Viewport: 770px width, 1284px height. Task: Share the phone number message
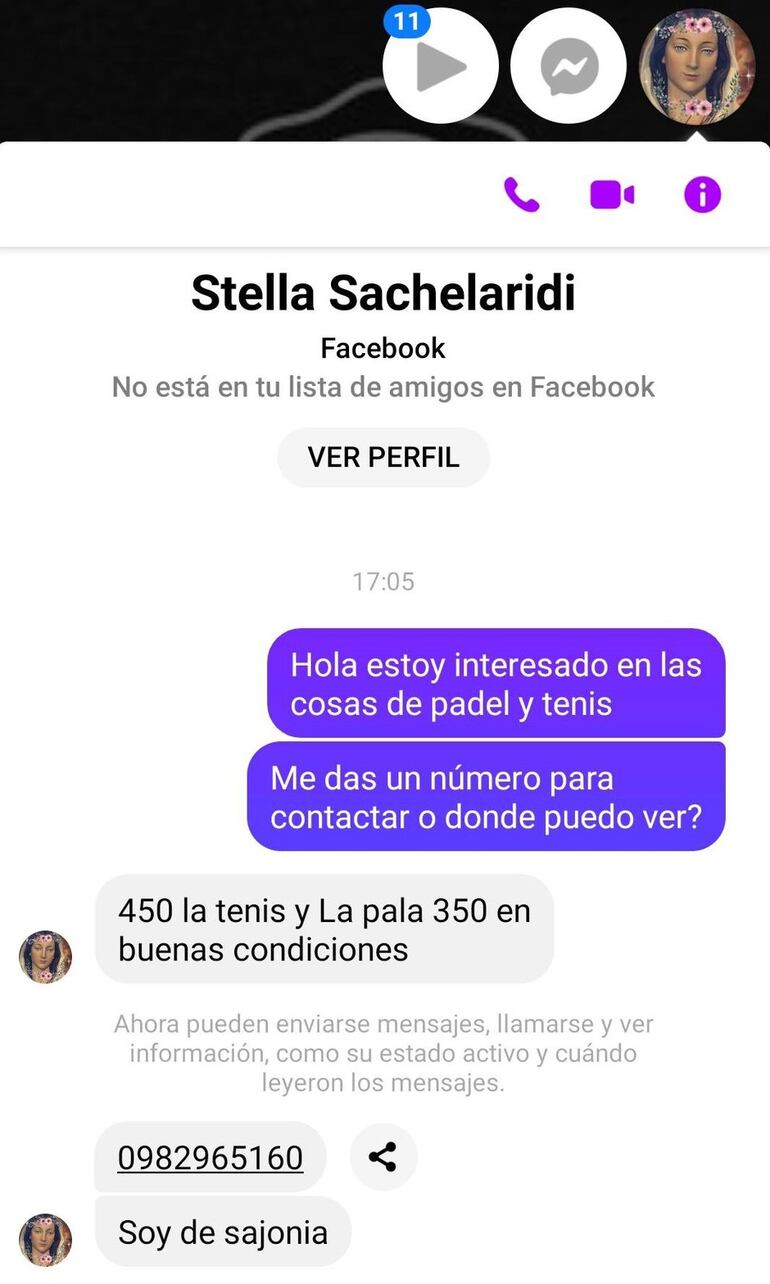383,1157
